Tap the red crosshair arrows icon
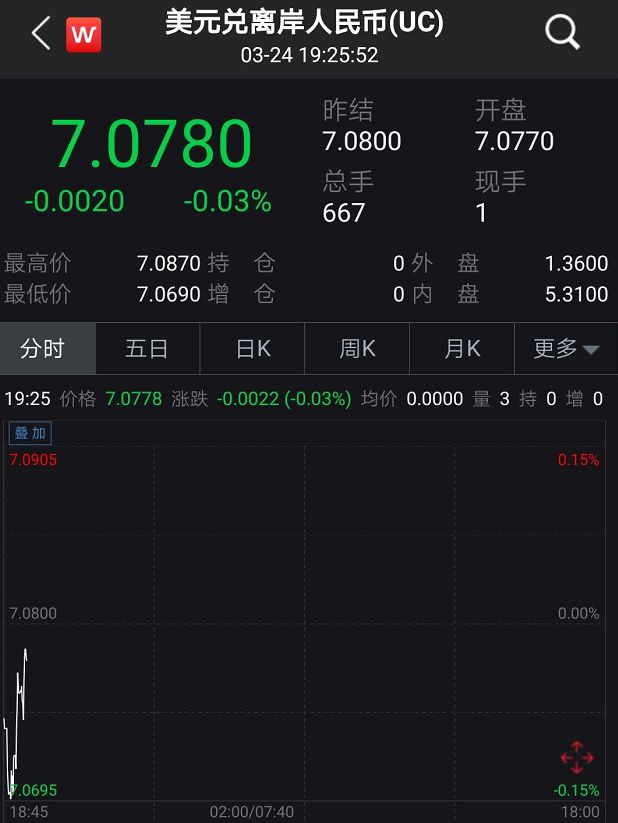The image size is (618, 823). pyautogui.click(x=577, y=757)
